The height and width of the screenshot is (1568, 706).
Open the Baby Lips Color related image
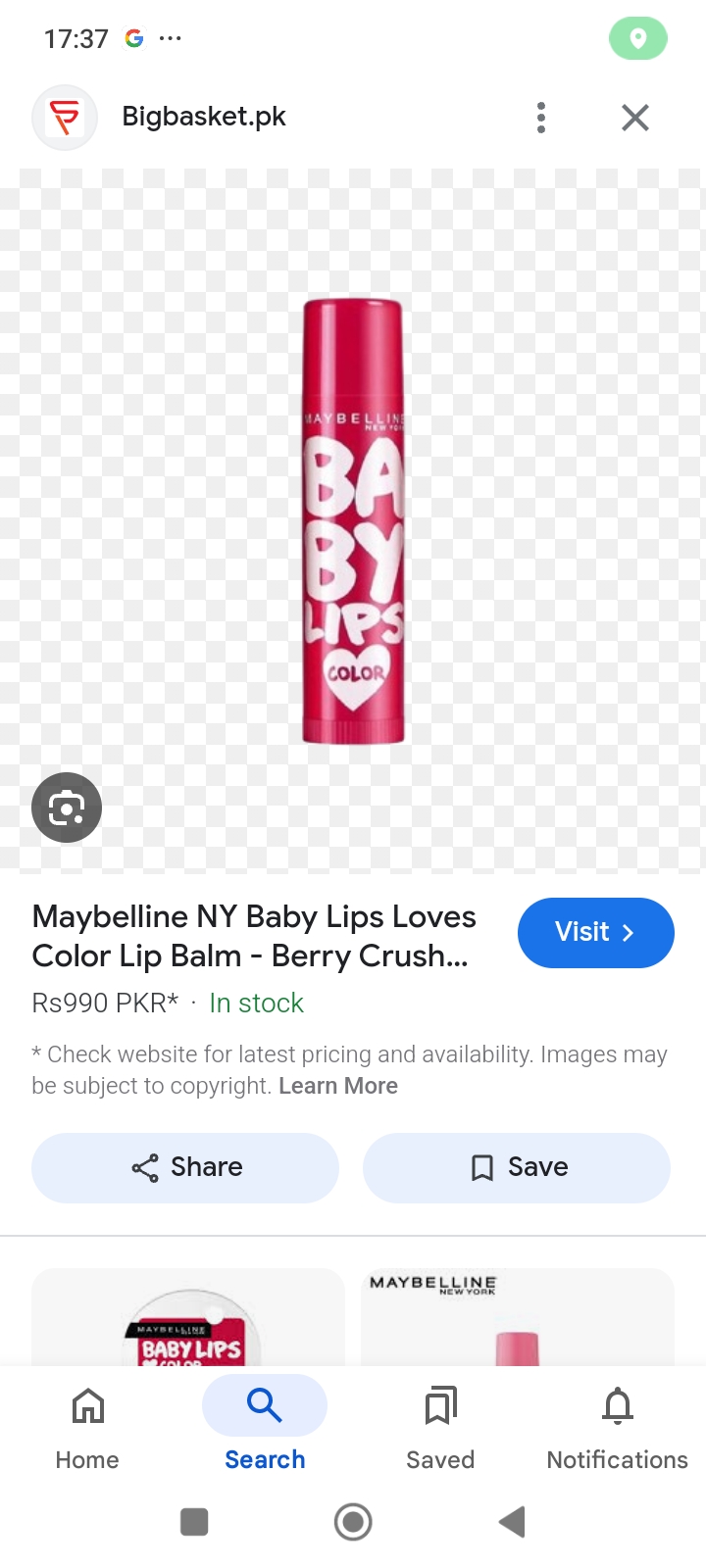(x=188, y=1318)
